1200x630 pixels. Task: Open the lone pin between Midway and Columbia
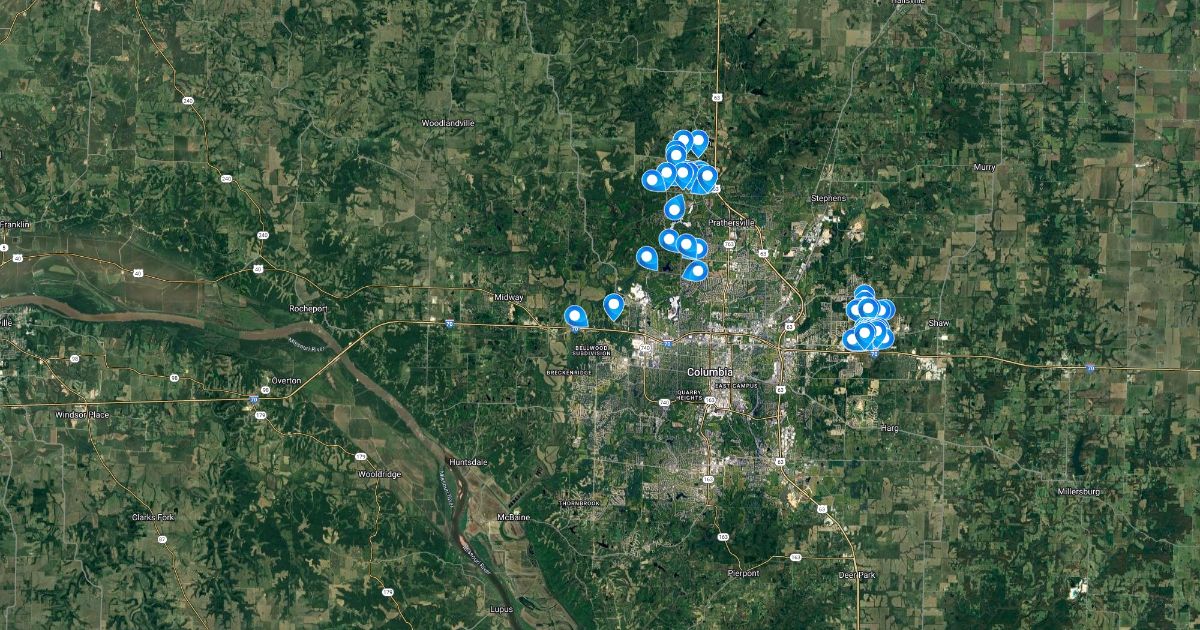[614, 305]
